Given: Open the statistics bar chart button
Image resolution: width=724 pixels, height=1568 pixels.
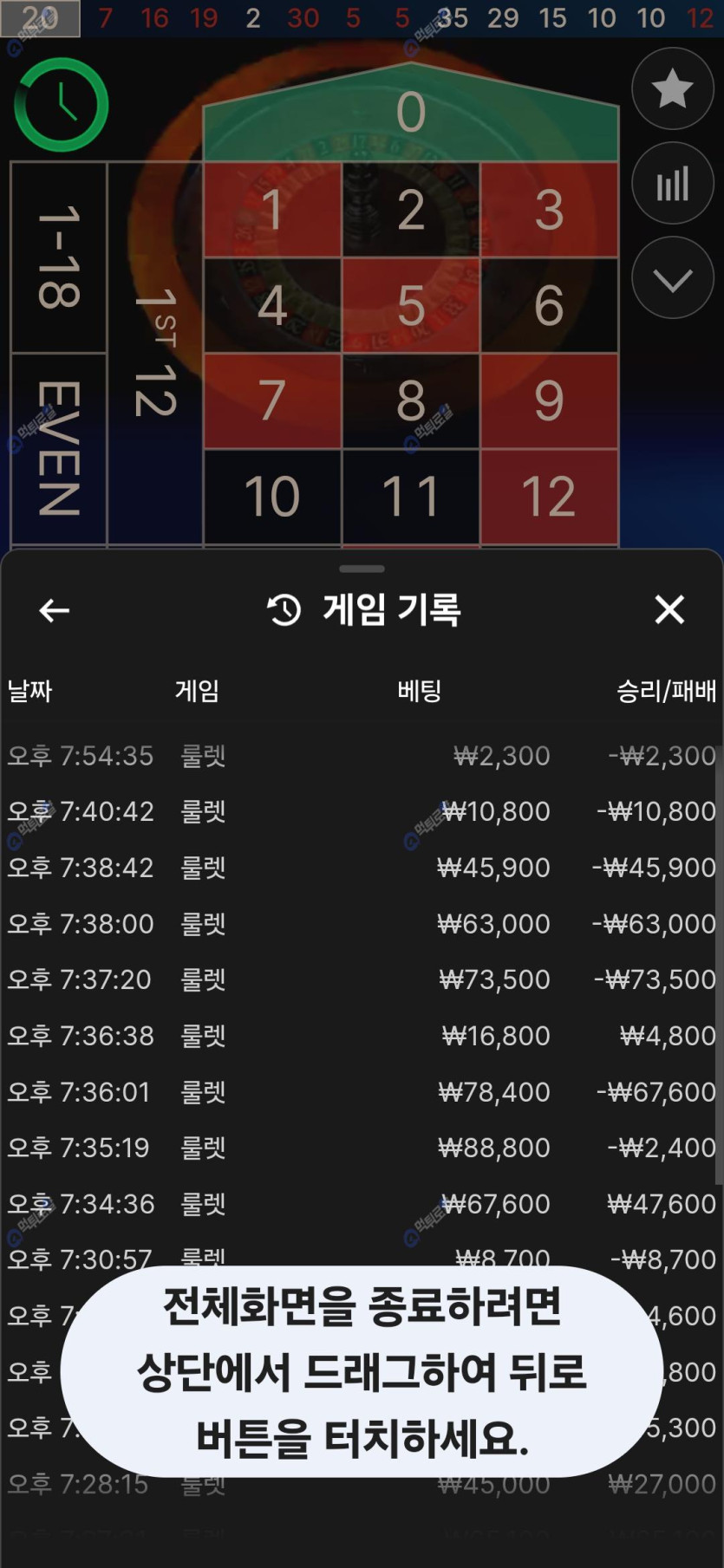Looking at the screenshot, I should pos(673,184).
